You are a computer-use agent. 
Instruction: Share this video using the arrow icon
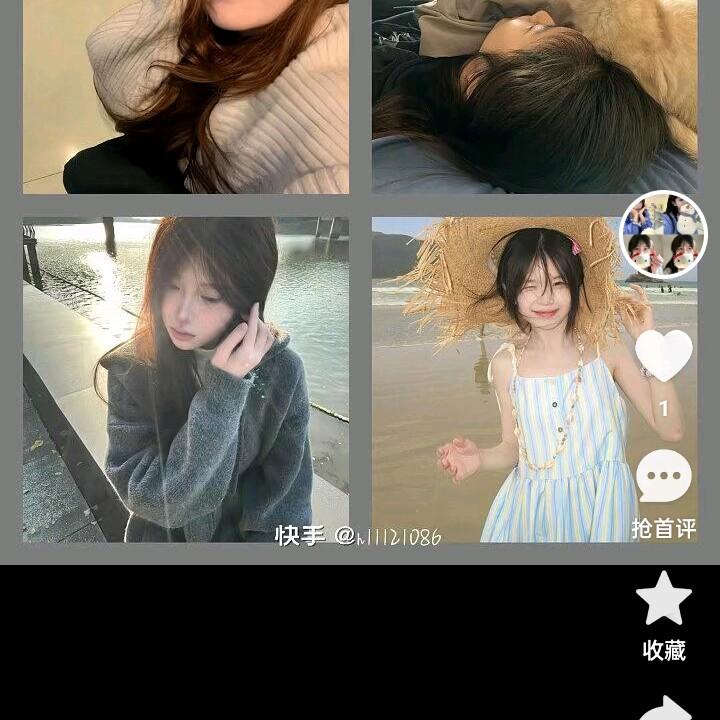coord(665,708)
